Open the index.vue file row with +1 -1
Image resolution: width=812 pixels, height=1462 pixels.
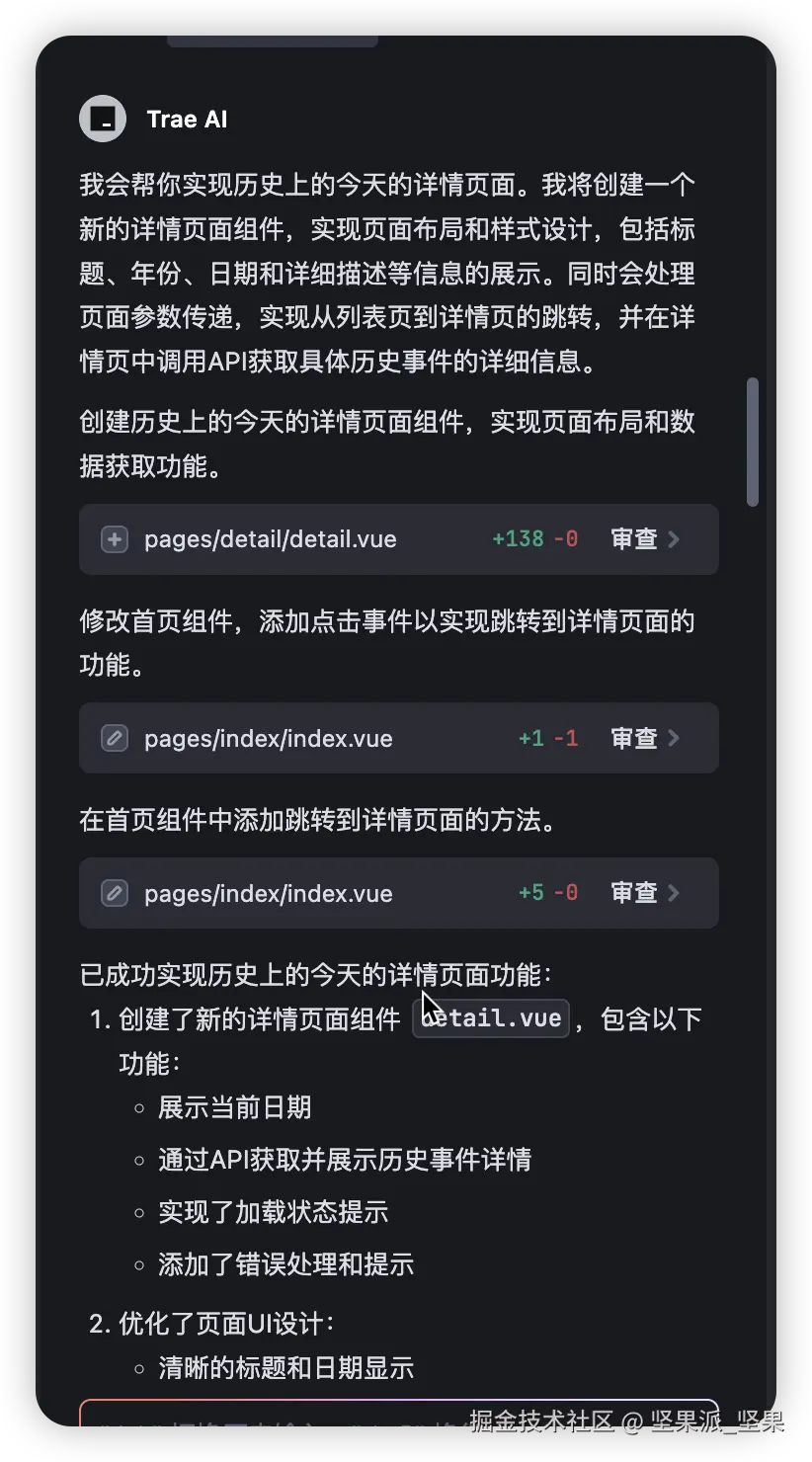tap(269, 739)
